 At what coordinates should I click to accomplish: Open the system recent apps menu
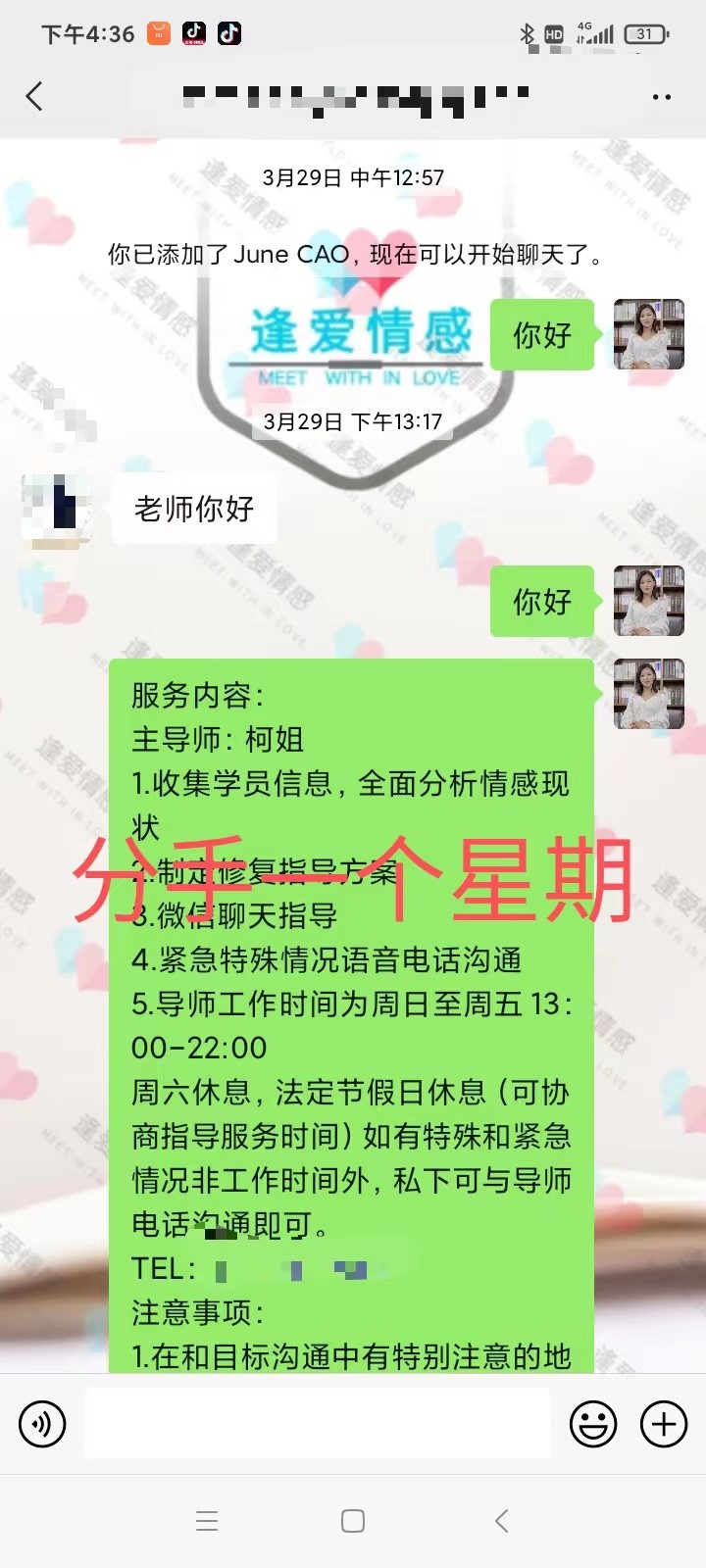(x=207, y=1521)
